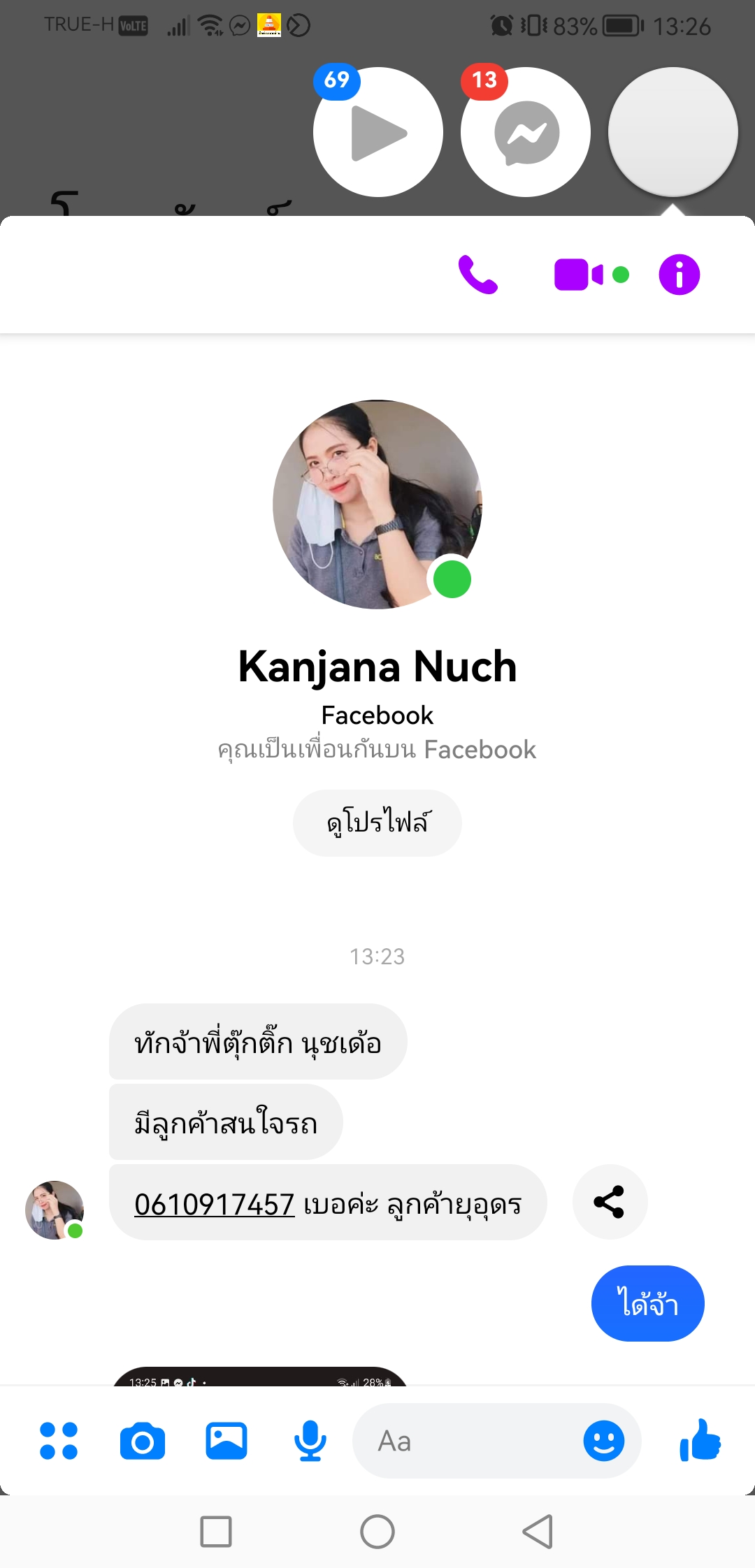Start a voice call with Kanjana Nuch
The width and height of the screenshot is (755, 1568).
coord(478,275)
